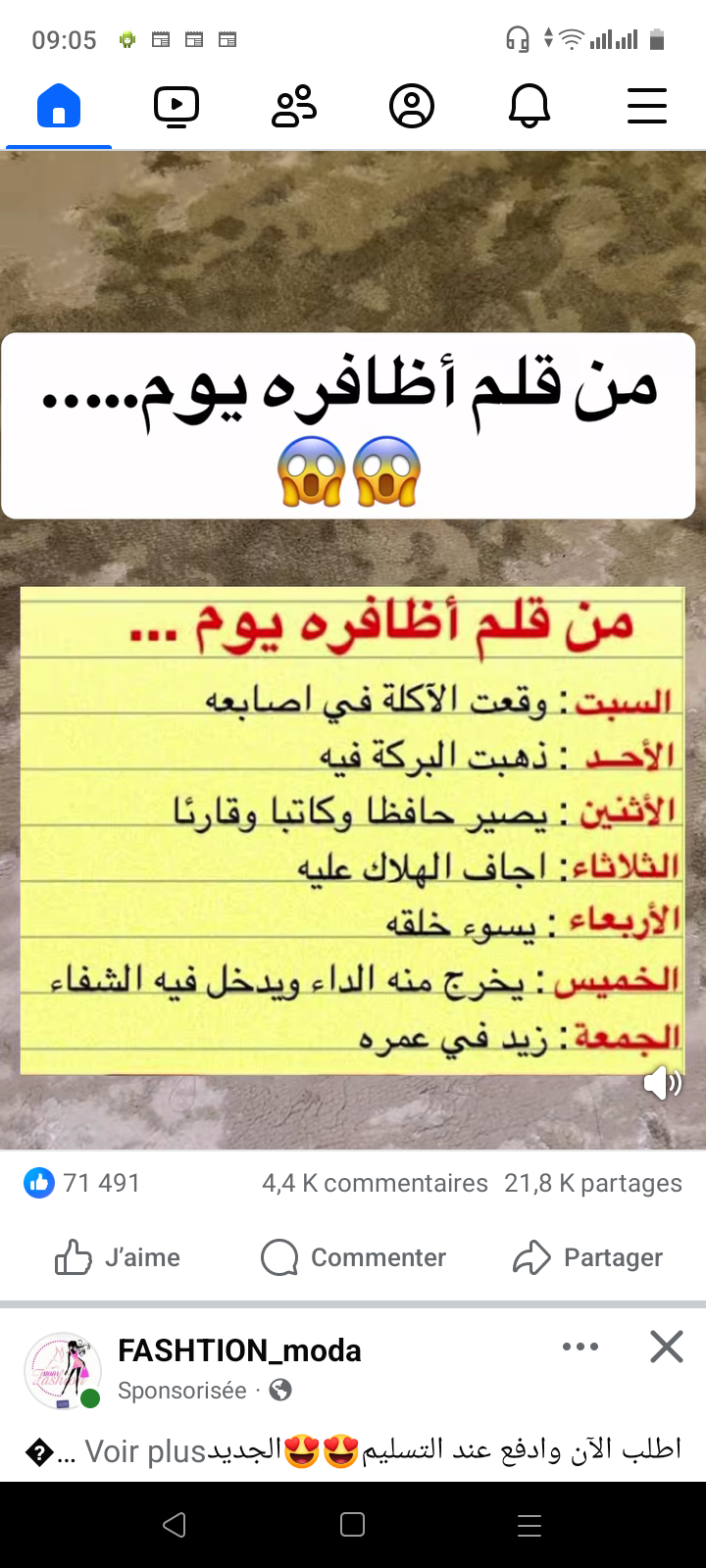Open the Profile tab
Screen dimensions: 706x1568
(412, 106)
